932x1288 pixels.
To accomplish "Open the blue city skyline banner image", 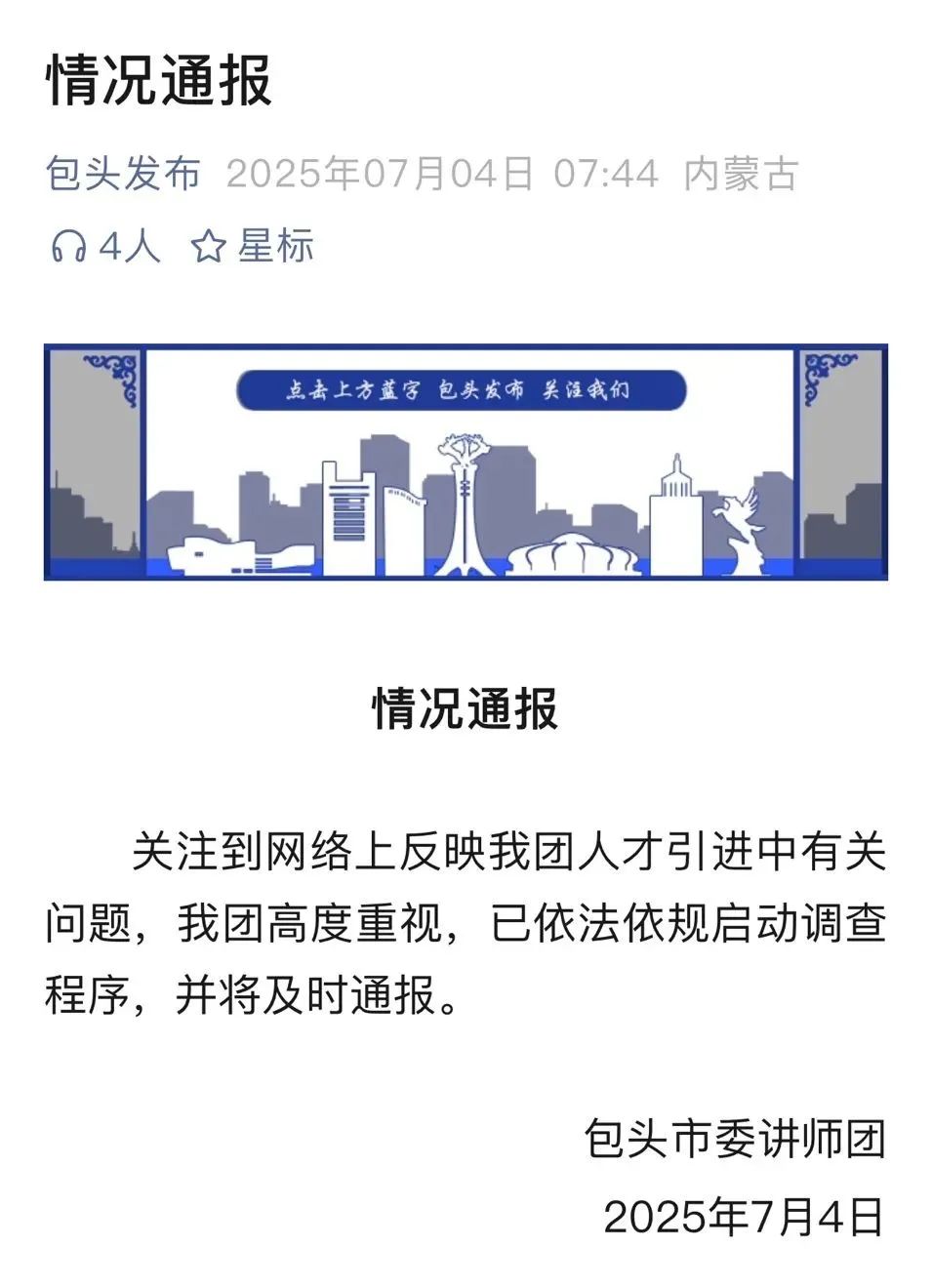I will (466, 463).
